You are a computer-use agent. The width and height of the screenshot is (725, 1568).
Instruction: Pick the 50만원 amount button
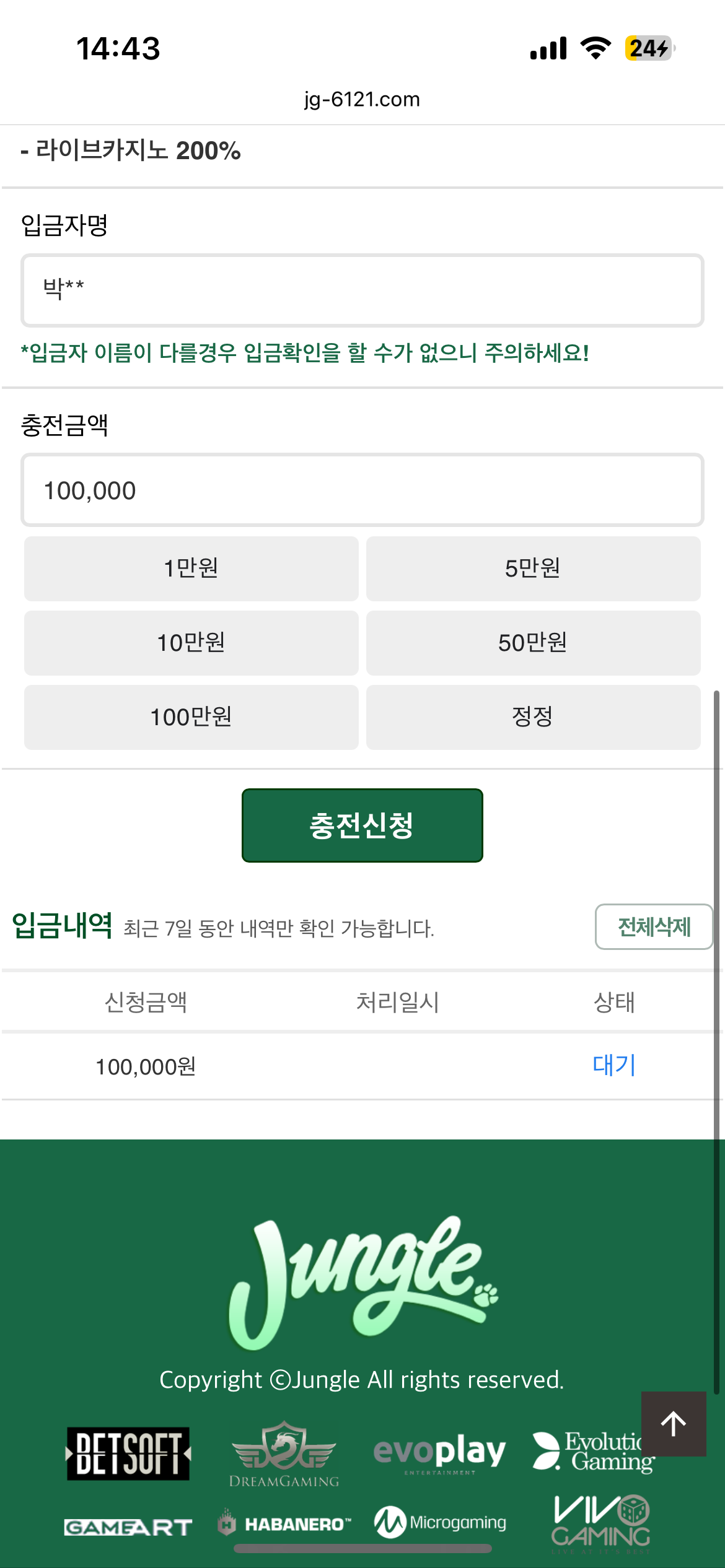(534, 643)
